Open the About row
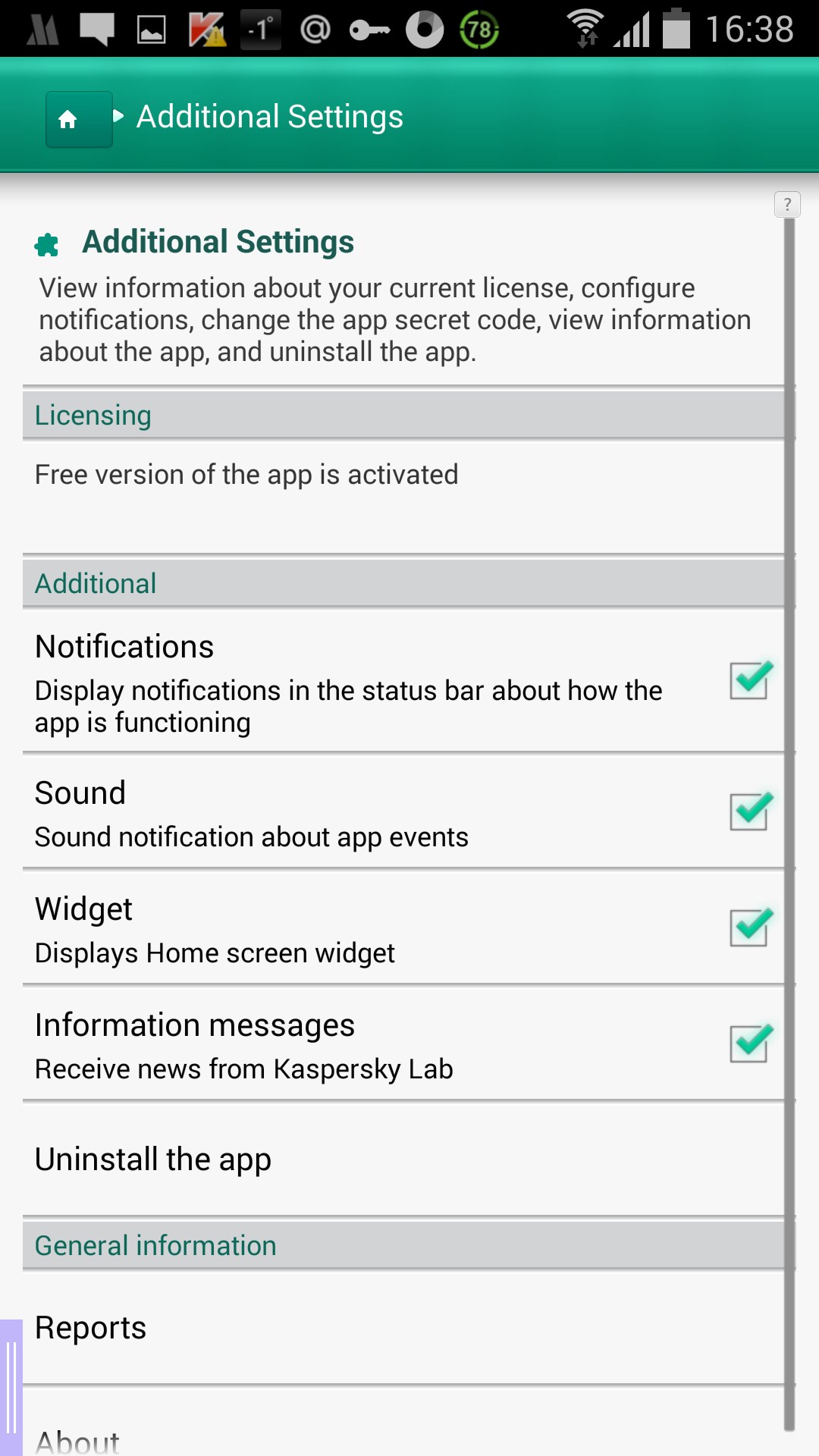This screenshot has width=819, height=1456. point(77,1440)
